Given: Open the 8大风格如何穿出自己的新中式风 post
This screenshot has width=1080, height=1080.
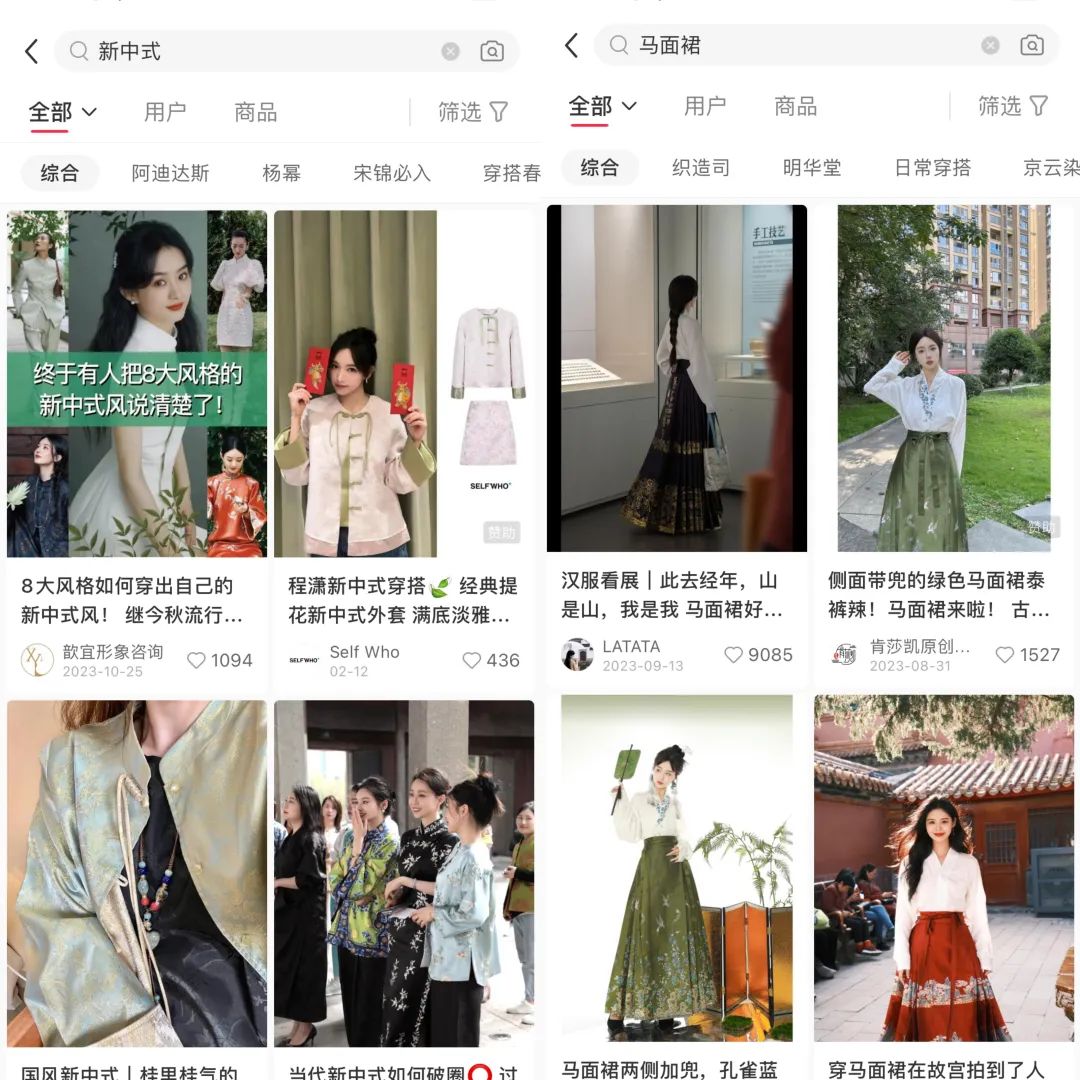Looking at the screenshot, I should [137, 385].
